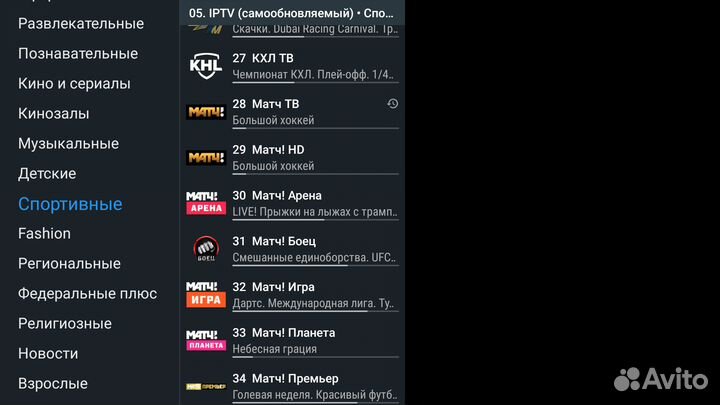Watch channel 28 Матч ТВ

pos(292,112)
